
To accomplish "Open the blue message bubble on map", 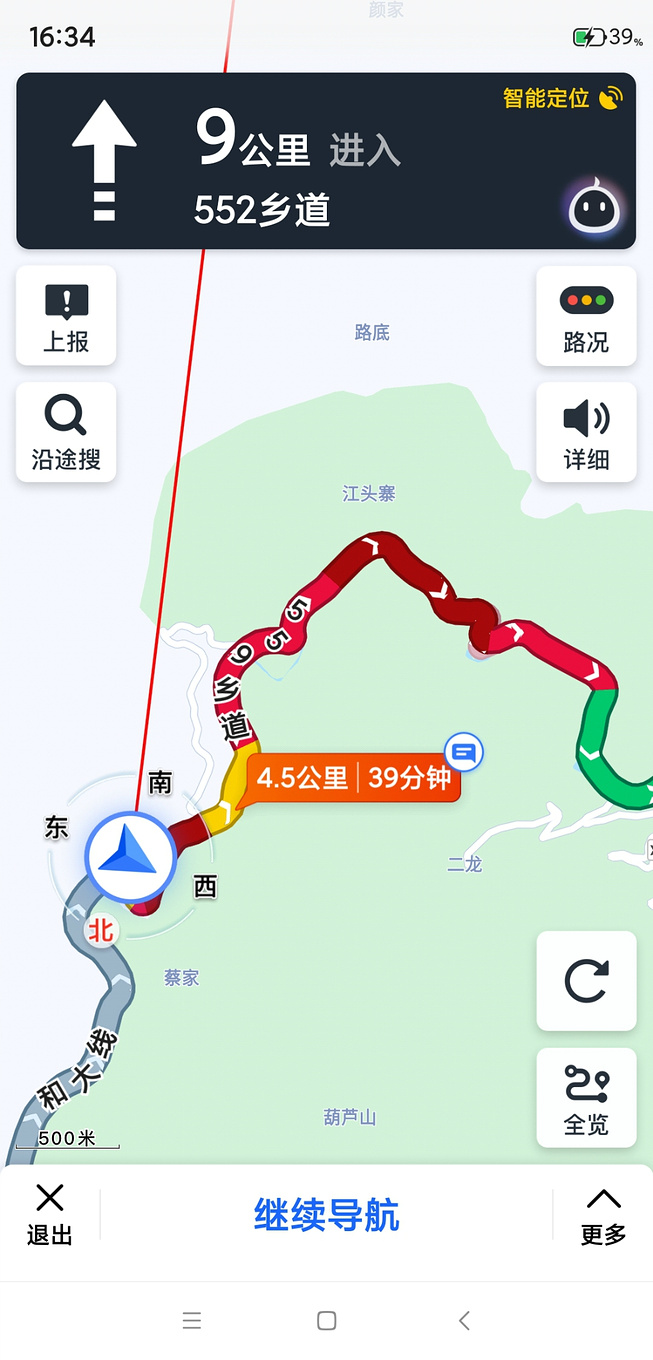I will pyautogui.click(x=464, y=751).
